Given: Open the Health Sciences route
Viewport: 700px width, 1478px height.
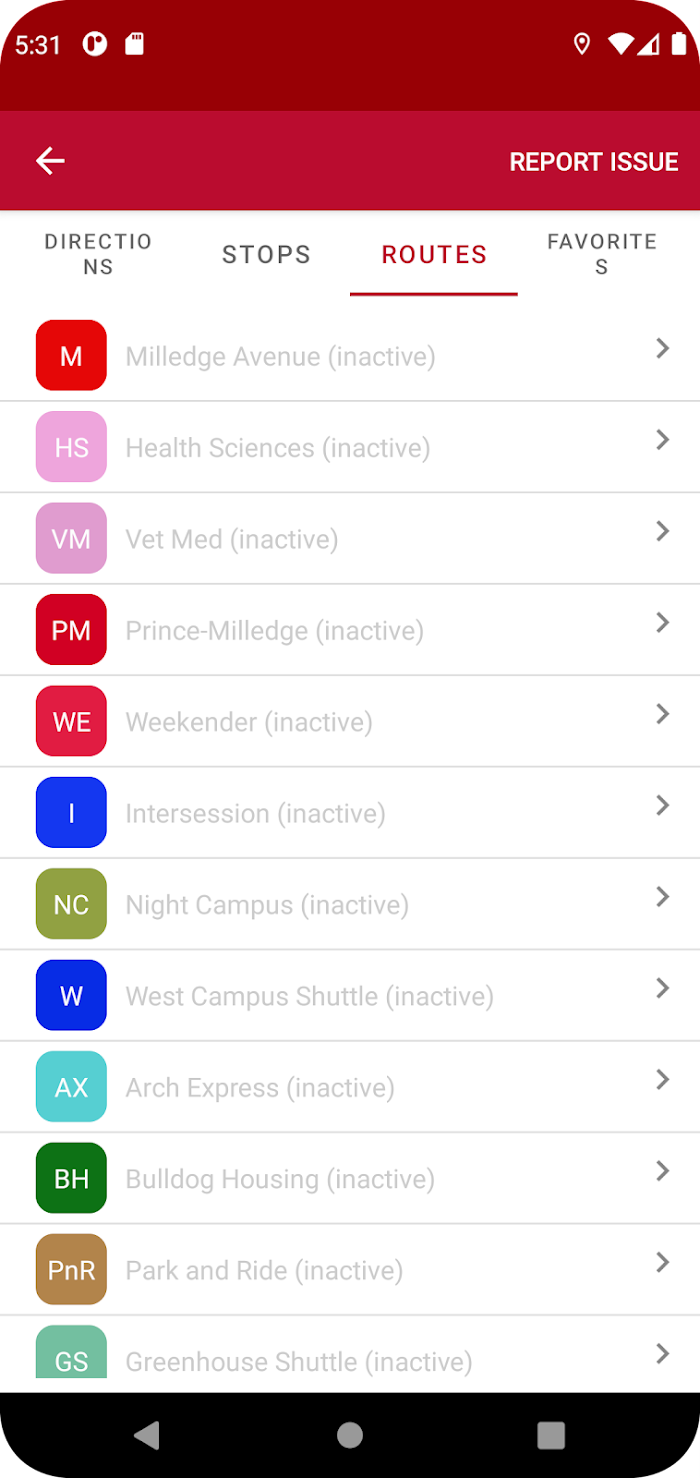Looking at the screenshot, I should pos(350,447).
